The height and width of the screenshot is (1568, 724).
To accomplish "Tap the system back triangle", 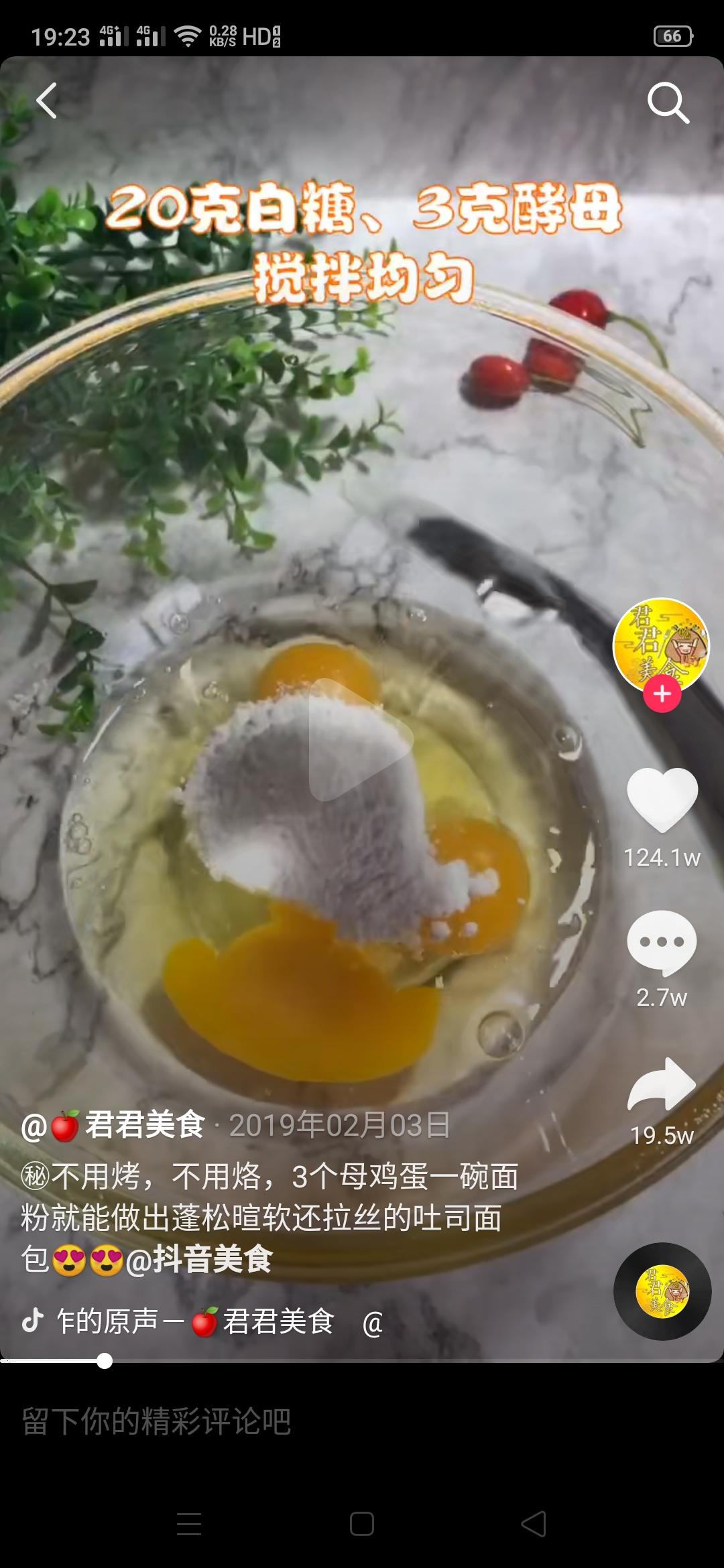I will (534, 1524).
